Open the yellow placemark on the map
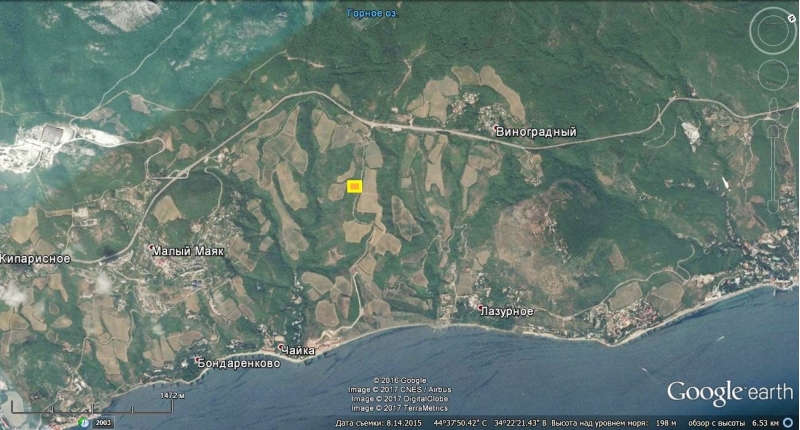 click(353, 186)
